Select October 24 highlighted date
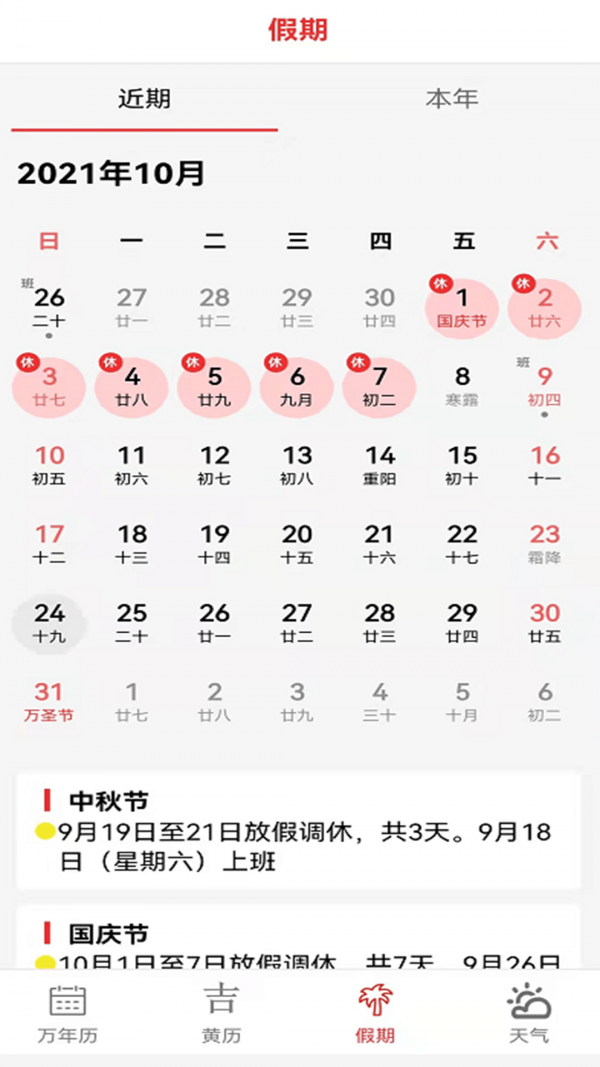The height and width of the screenshot is (1067, 600). tap(50, 622)
